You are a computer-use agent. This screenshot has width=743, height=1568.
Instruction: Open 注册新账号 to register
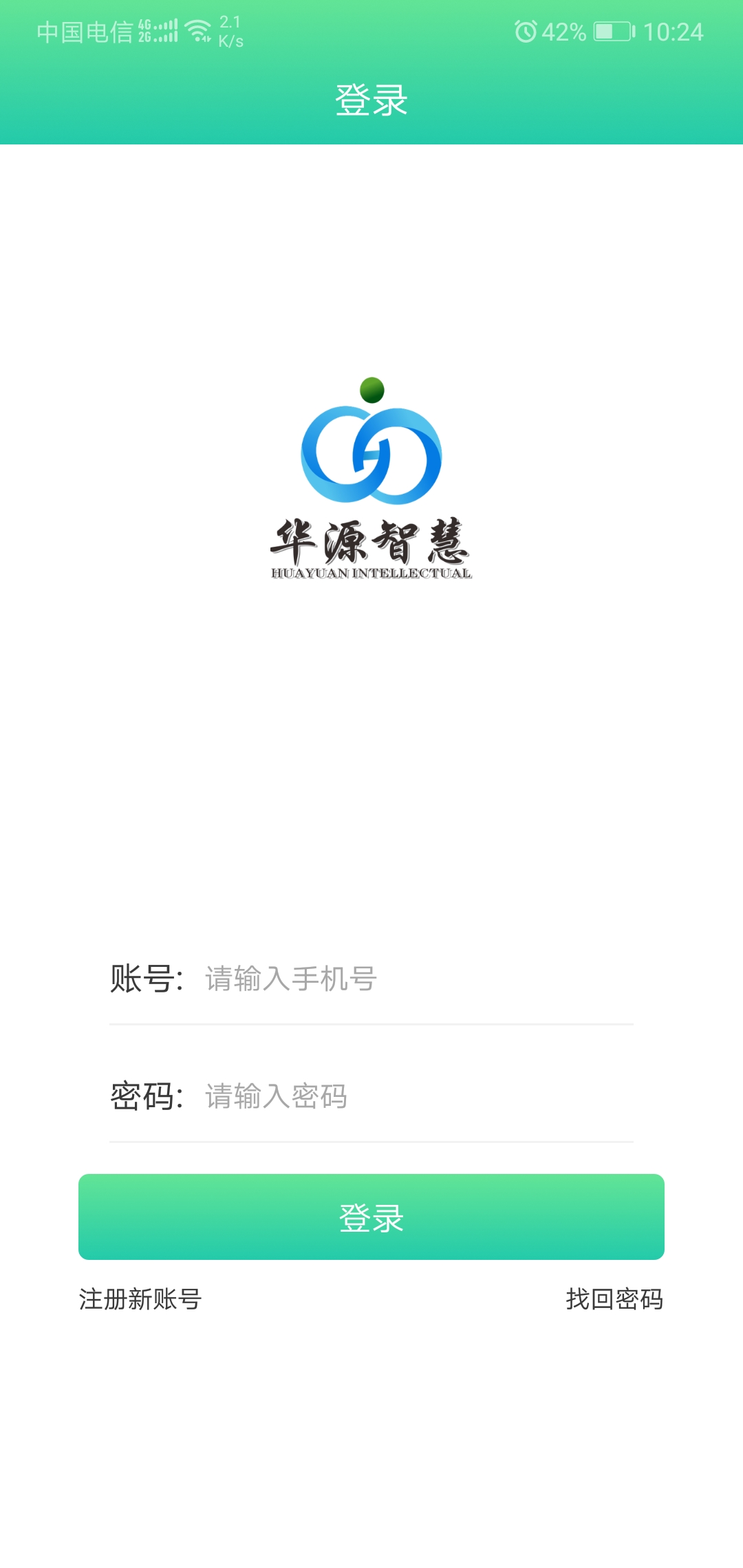[140, 1299]
